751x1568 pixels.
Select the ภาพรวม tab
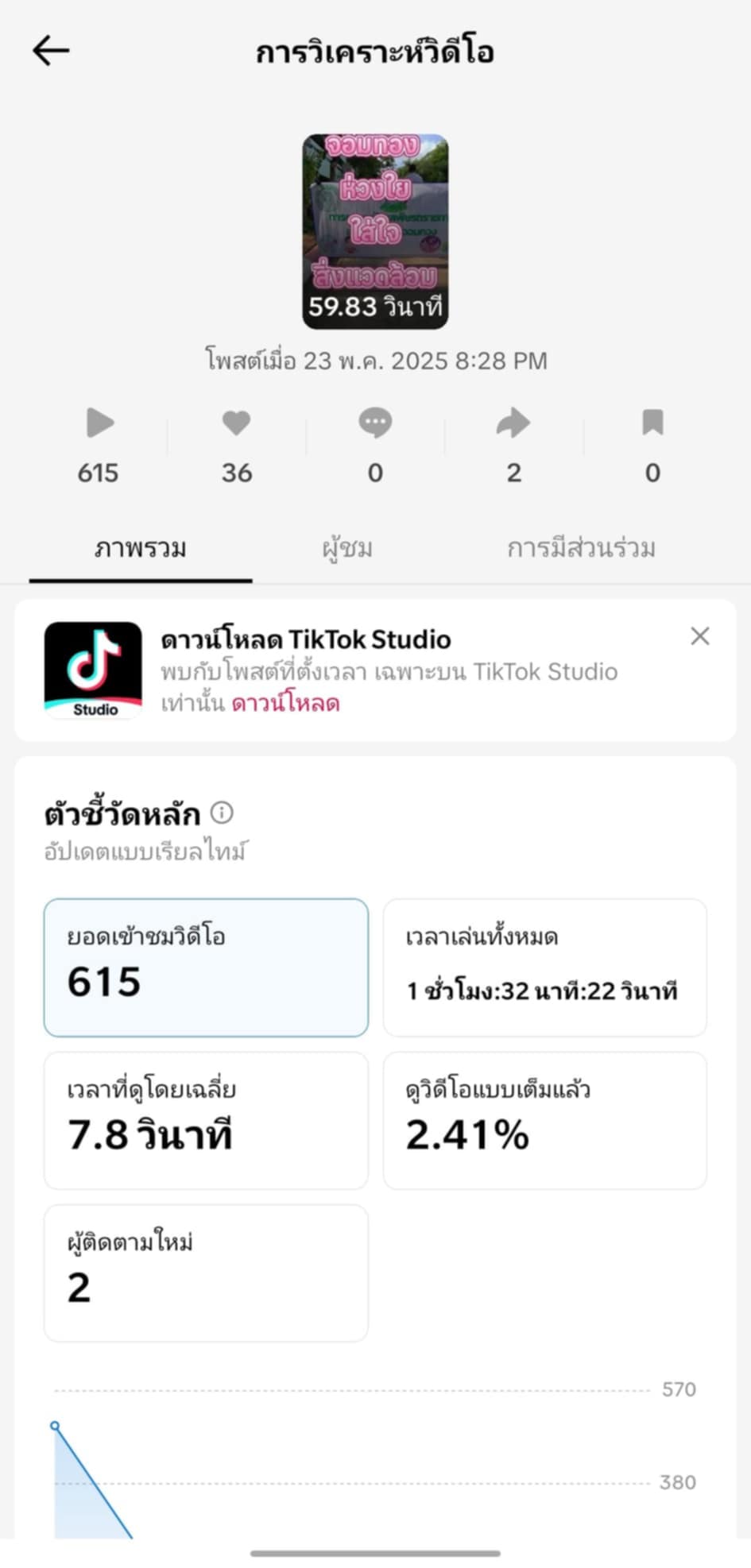point(141,548)
